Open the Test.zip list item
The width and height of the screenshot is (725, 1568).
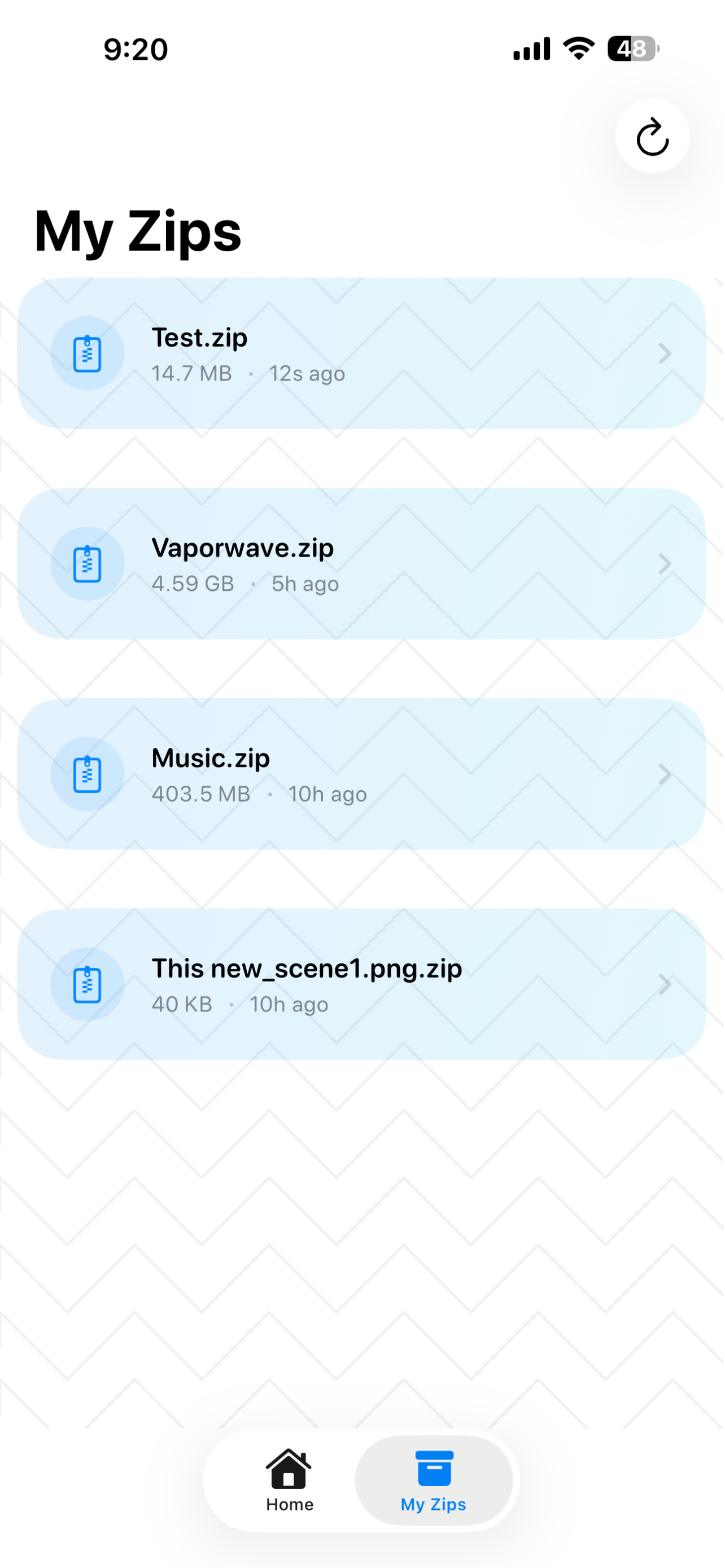tap(362, 353)
